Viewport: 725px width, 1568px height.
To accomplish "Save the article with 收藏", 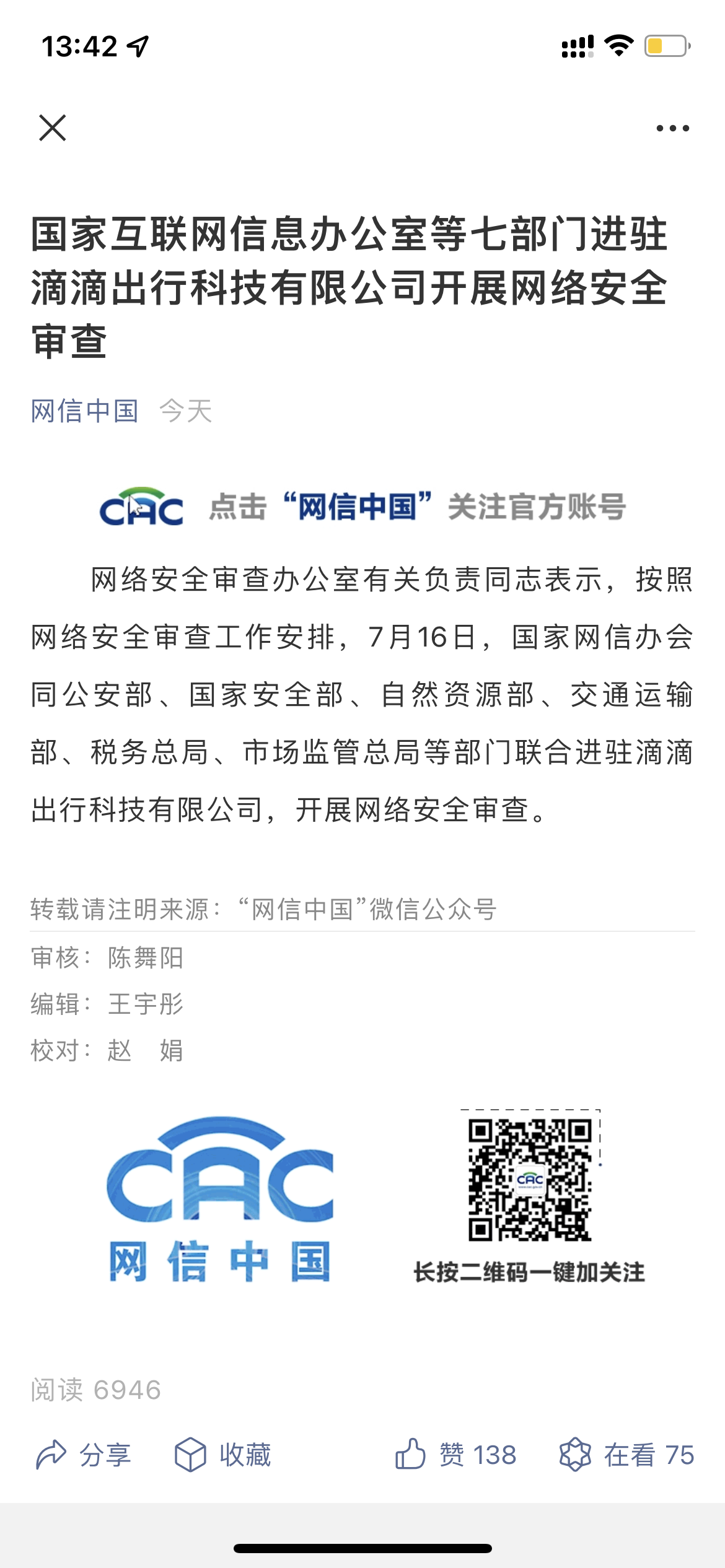I will pyautogui.click(x=223, y=1455).
